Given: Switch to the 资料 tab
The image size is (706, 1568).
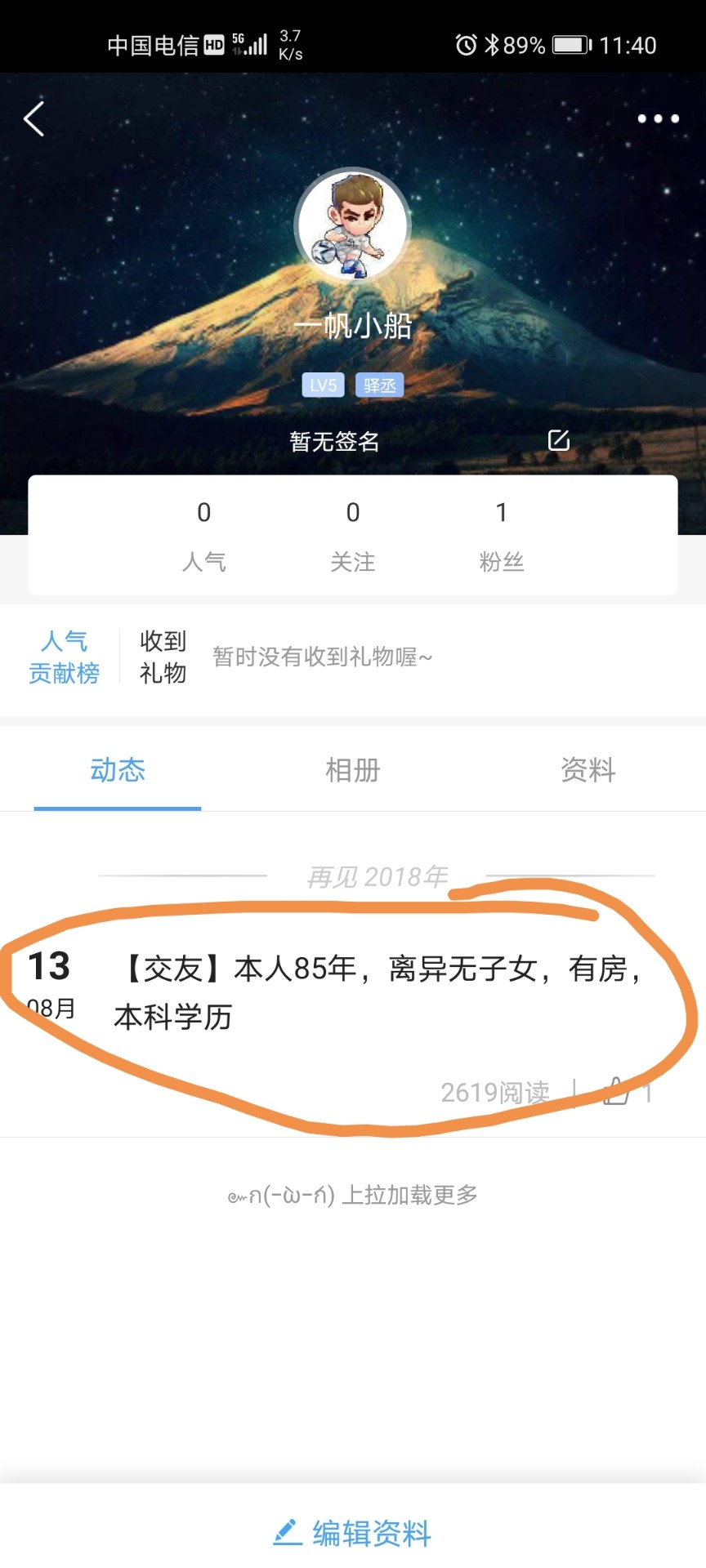Looking at the screenshot, I should pyautogui.click(x=588, y=769).
